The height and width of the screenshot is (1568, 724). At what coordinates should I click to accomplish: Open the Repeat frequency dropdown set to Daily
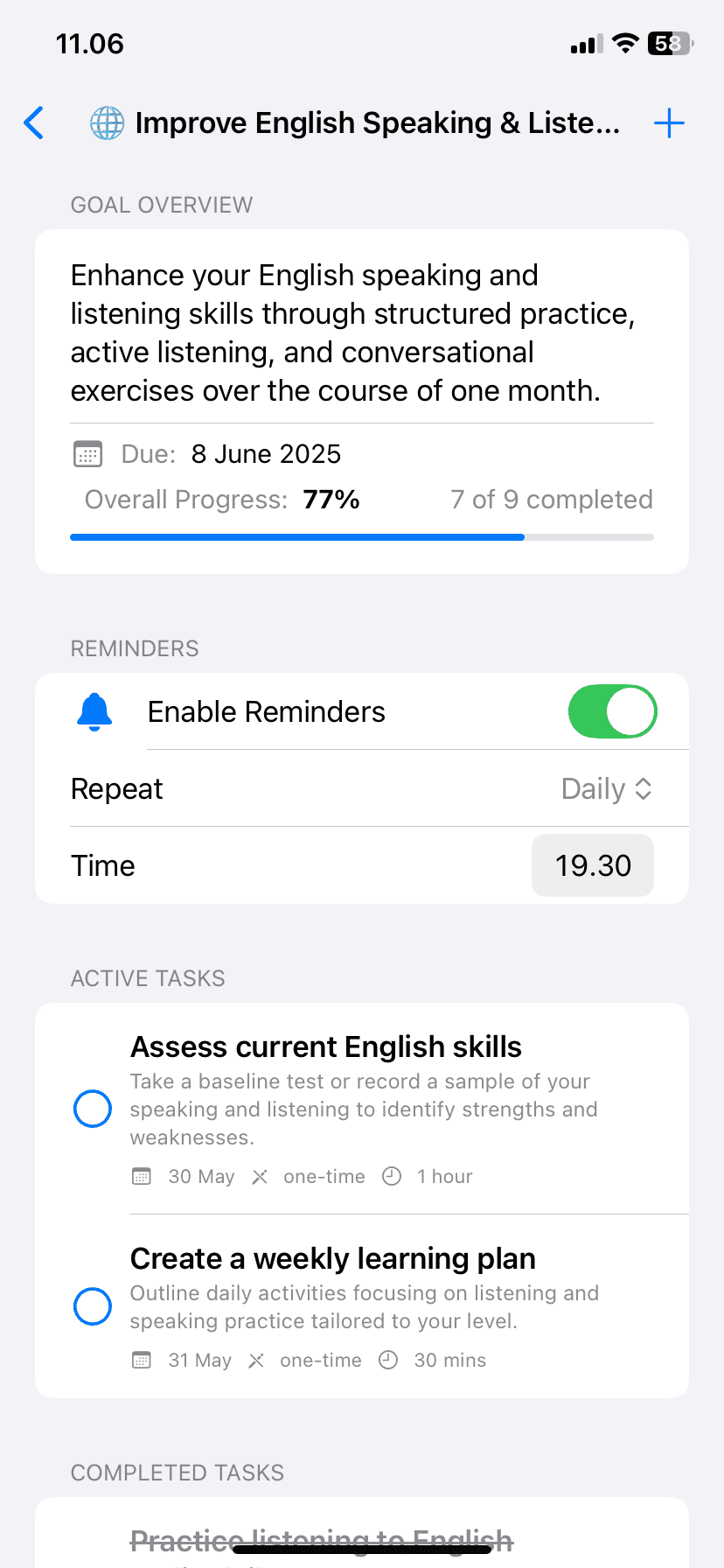606,788
